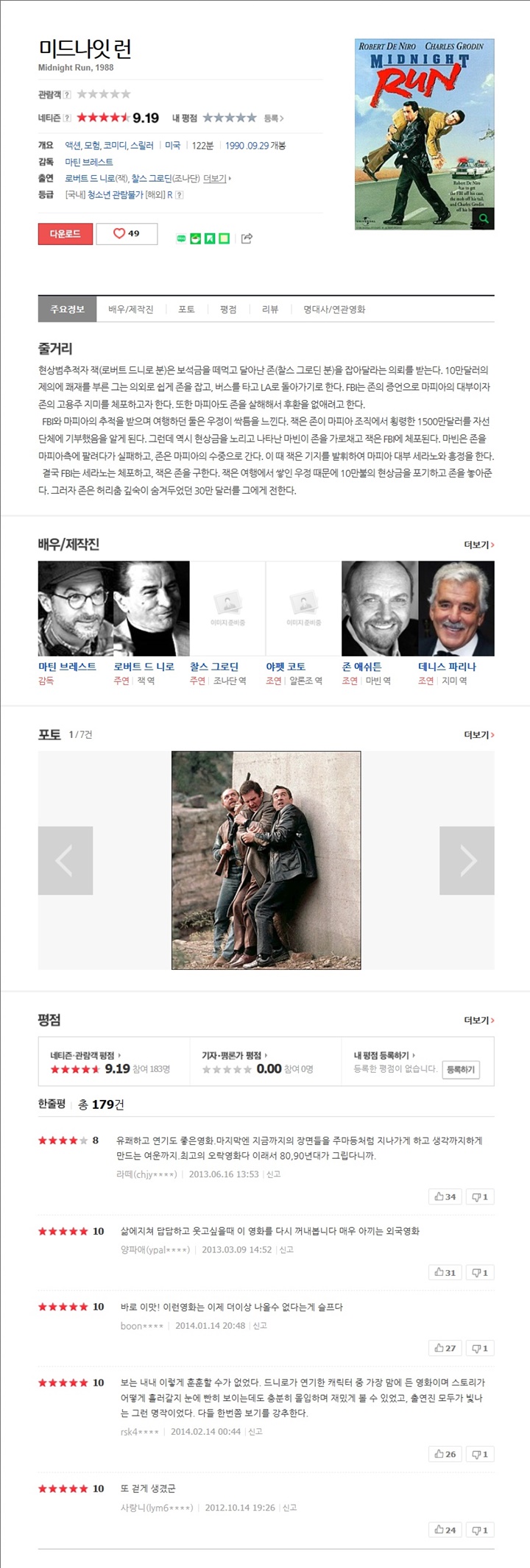Open the 리뷰 tab

pos(270,310)
